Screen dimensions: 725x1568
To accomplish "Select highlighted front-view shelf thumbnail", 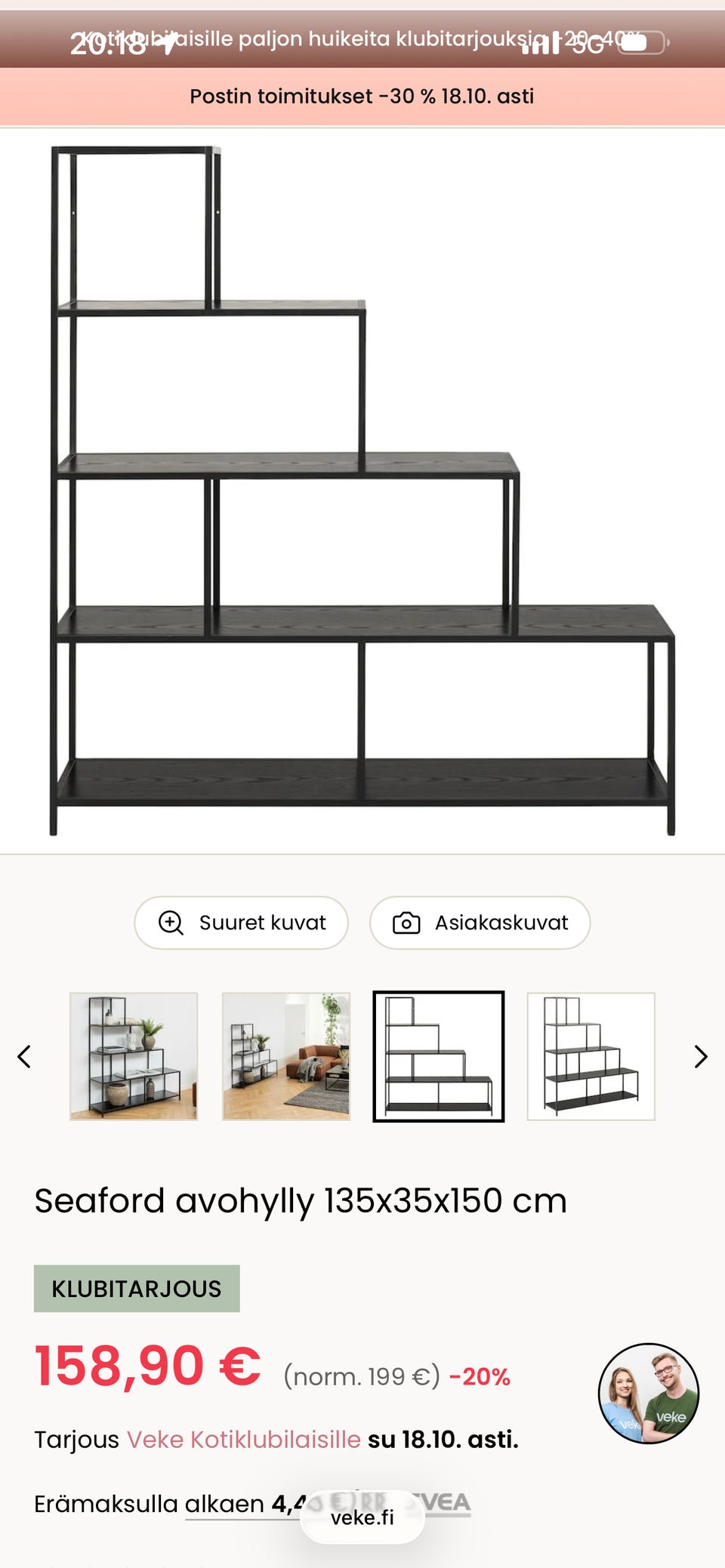I will coord(439,1056).
